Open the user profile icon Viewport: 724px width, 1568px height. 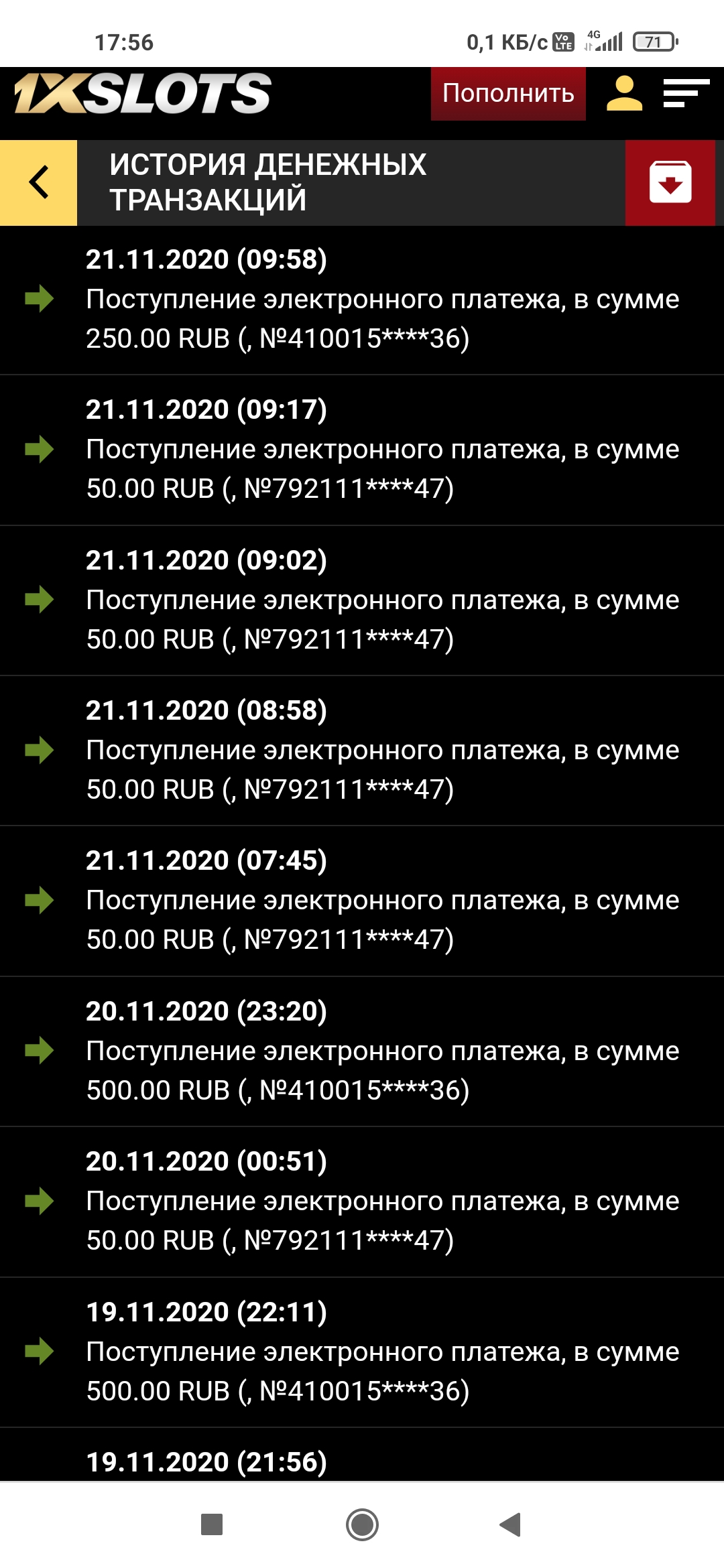coord(624,94)
